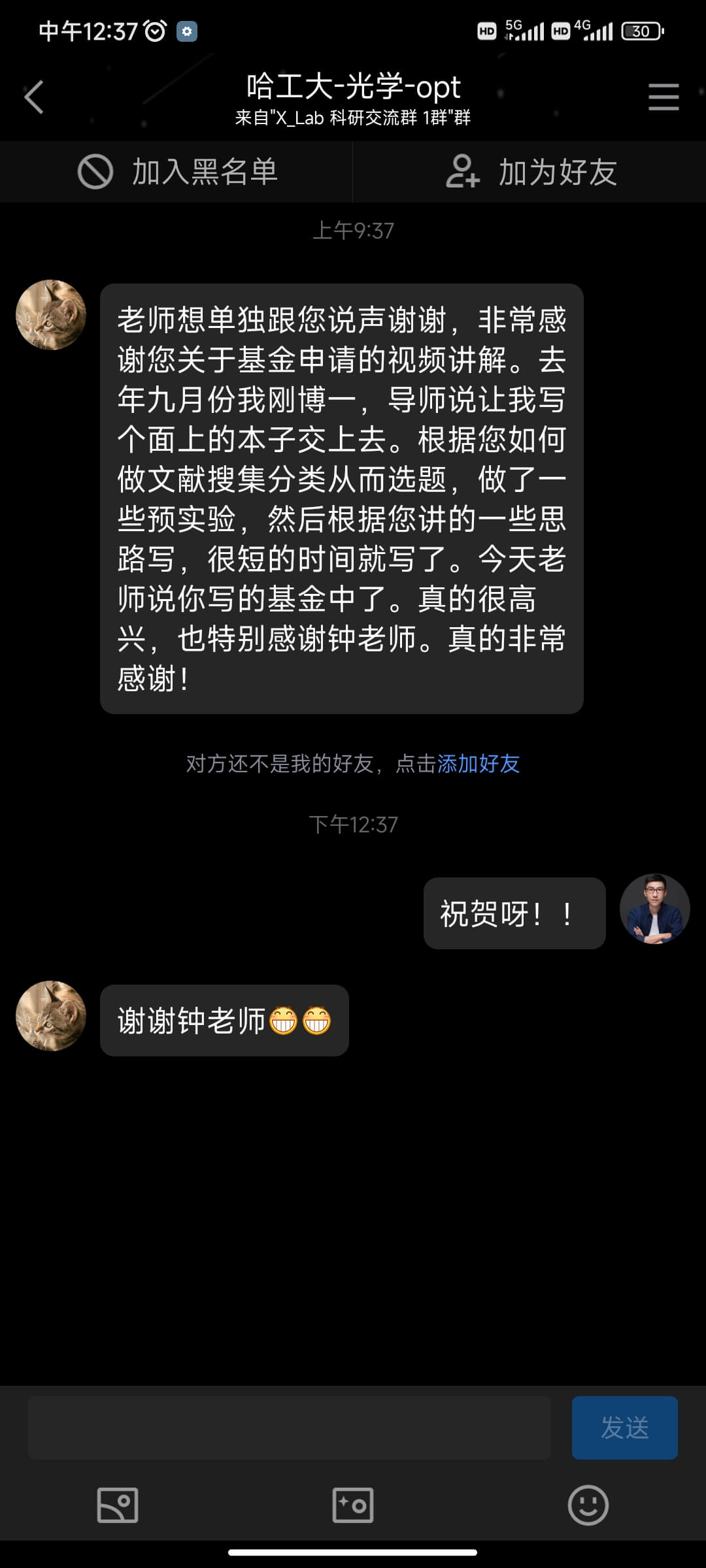Focus the message input field

click(290, 1428)
